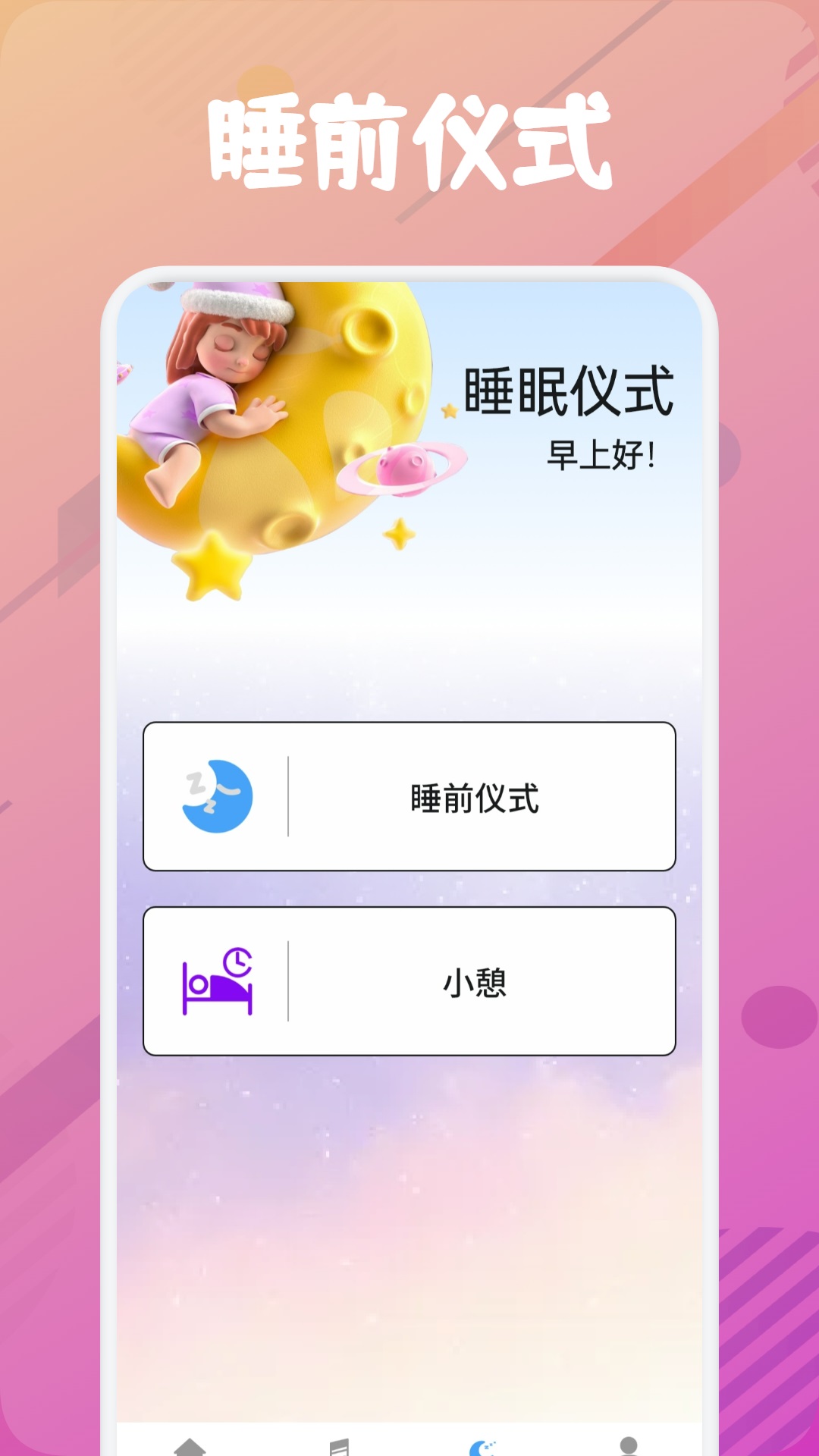This screenshot has width=819, height=1456.
Task: Click the 早上好! greeting text
Action: 603,453
